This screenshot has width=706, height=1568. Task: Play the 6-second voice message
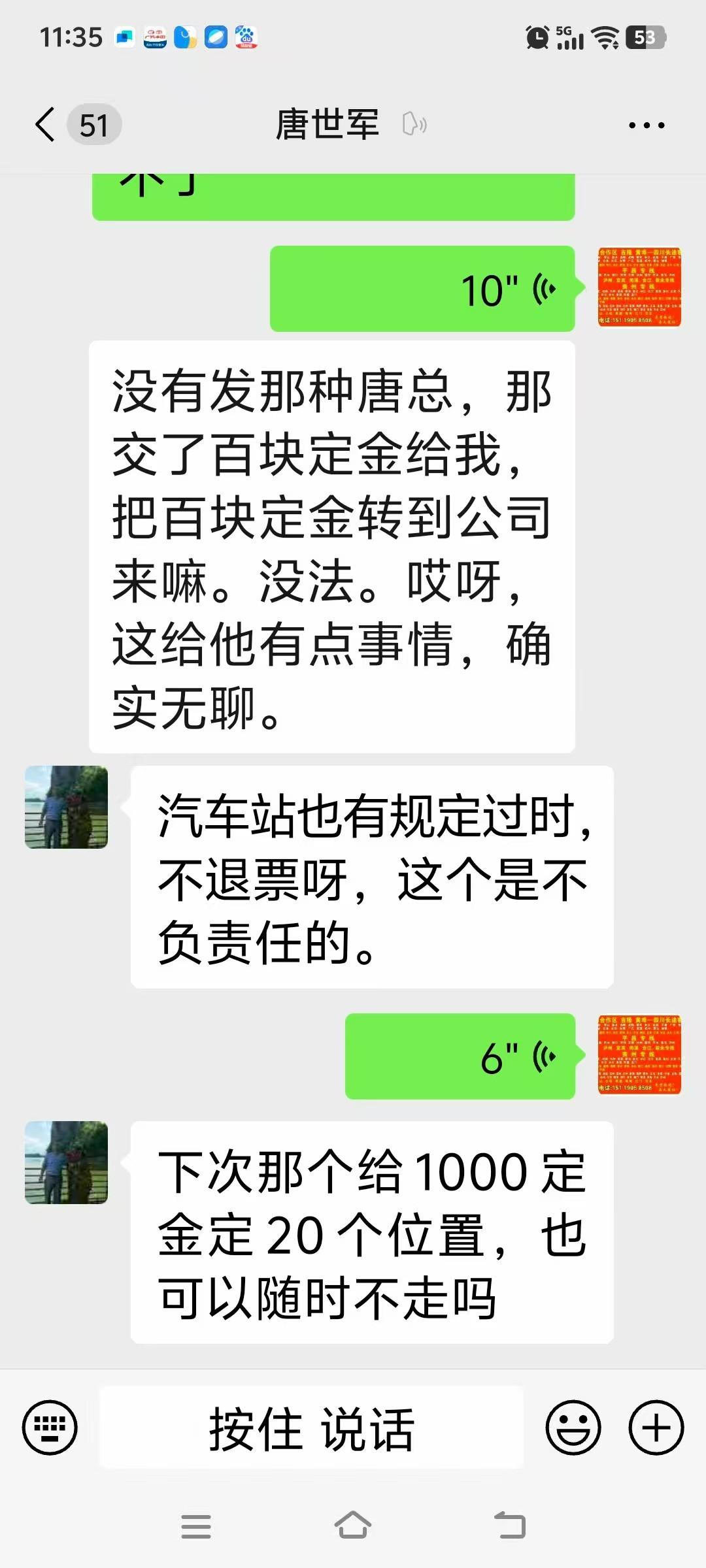pos(460,1056)
